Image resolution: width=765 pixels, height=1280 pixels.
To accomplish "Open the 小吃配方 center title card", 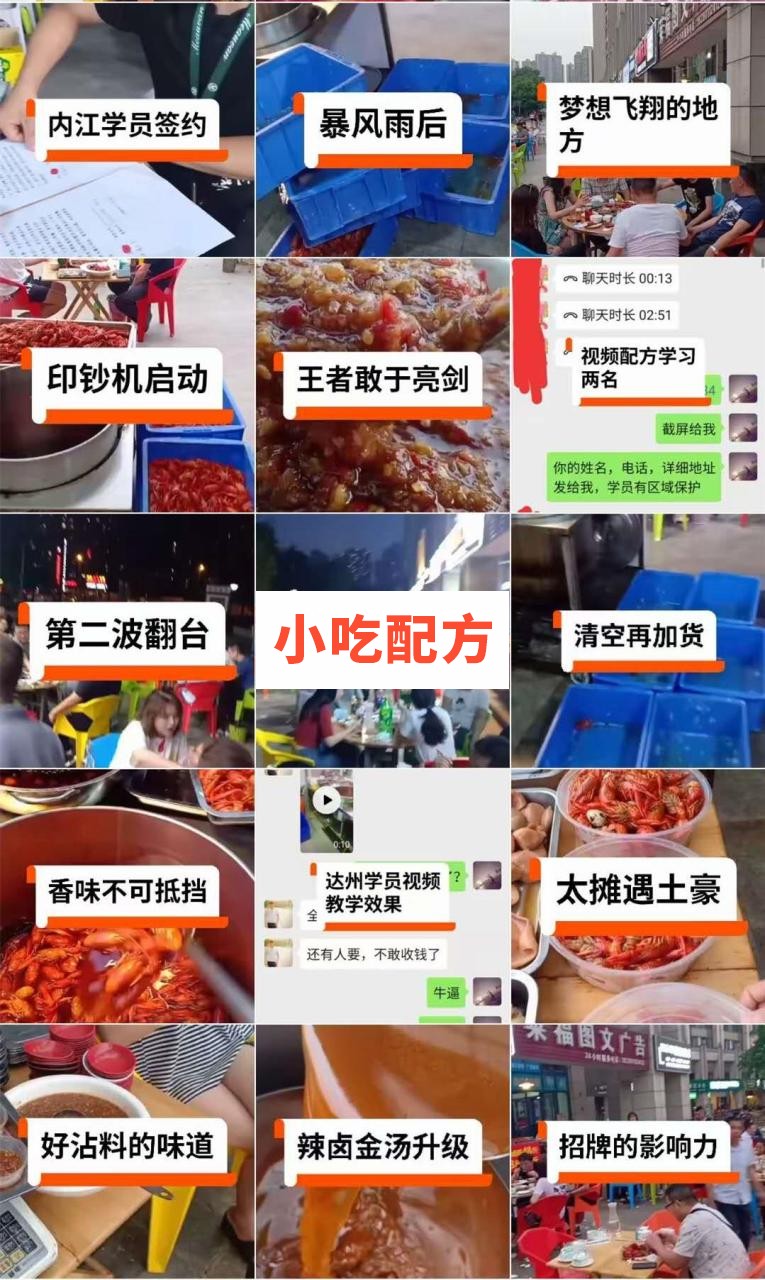I will tap(383, 637).
